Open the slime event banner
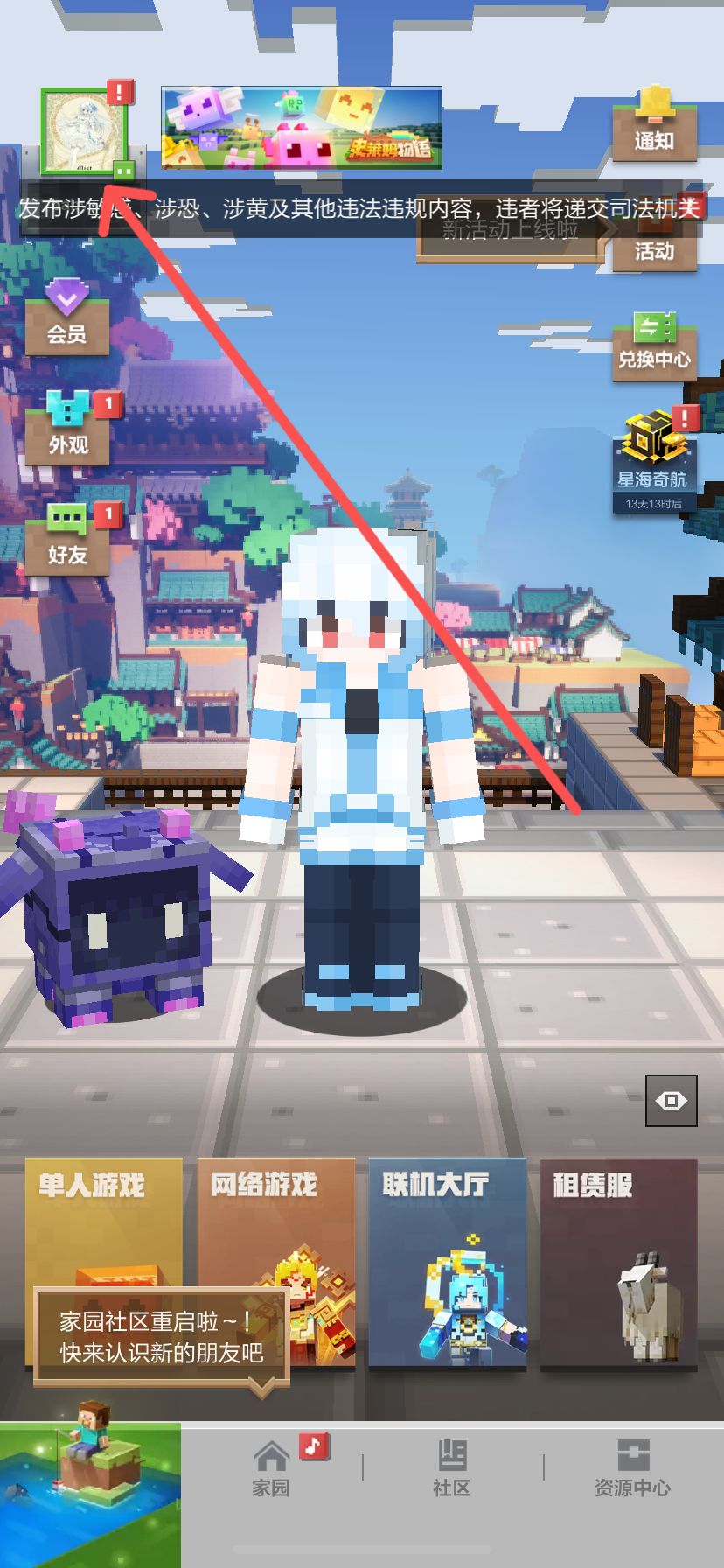 302,128
